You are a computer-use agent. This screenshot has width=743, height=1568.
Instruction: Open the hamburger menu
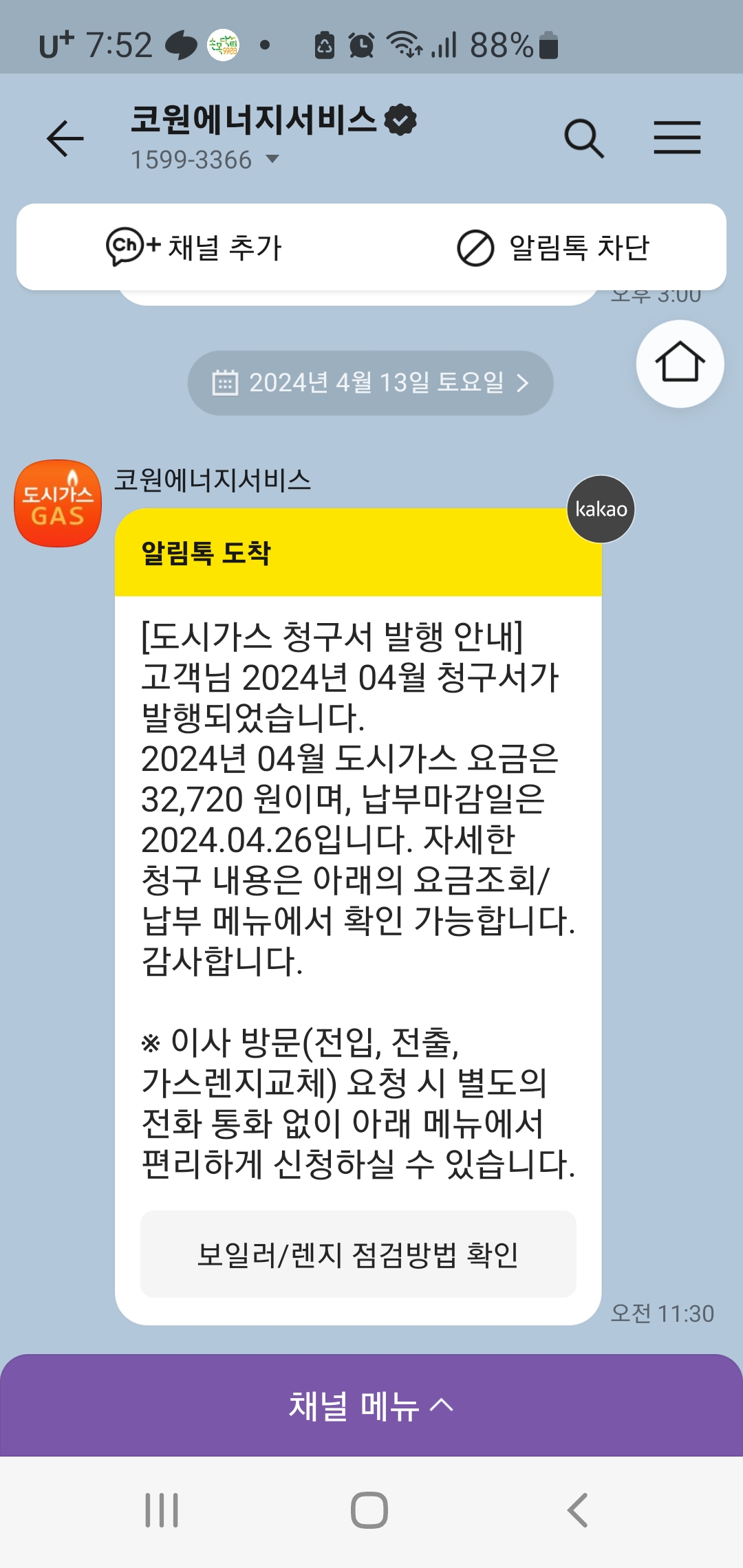pyautogui.click(x=677, y=138)
